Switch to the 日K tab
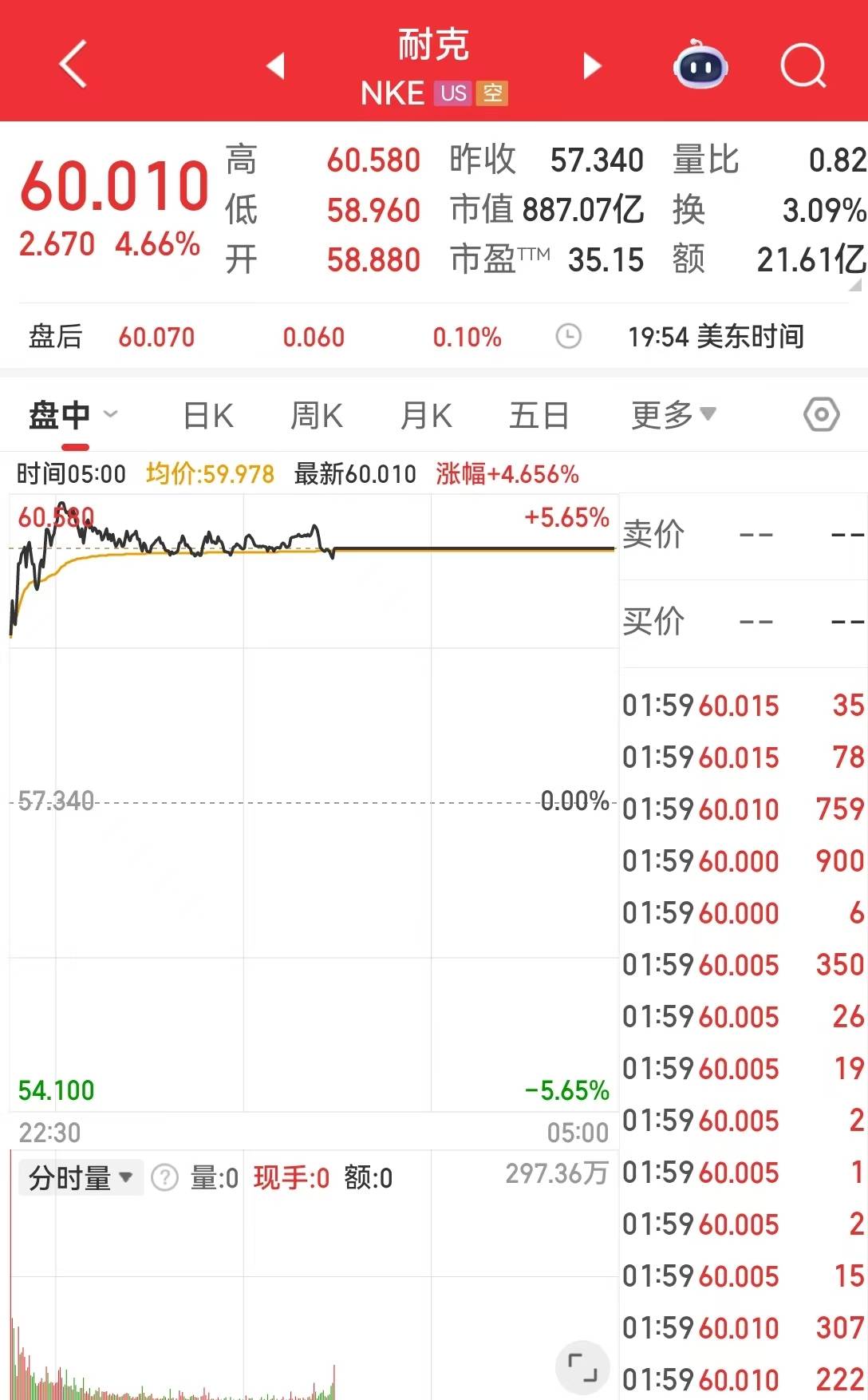The width and height of the screenshot is (868, 1400). coord(206,414)
